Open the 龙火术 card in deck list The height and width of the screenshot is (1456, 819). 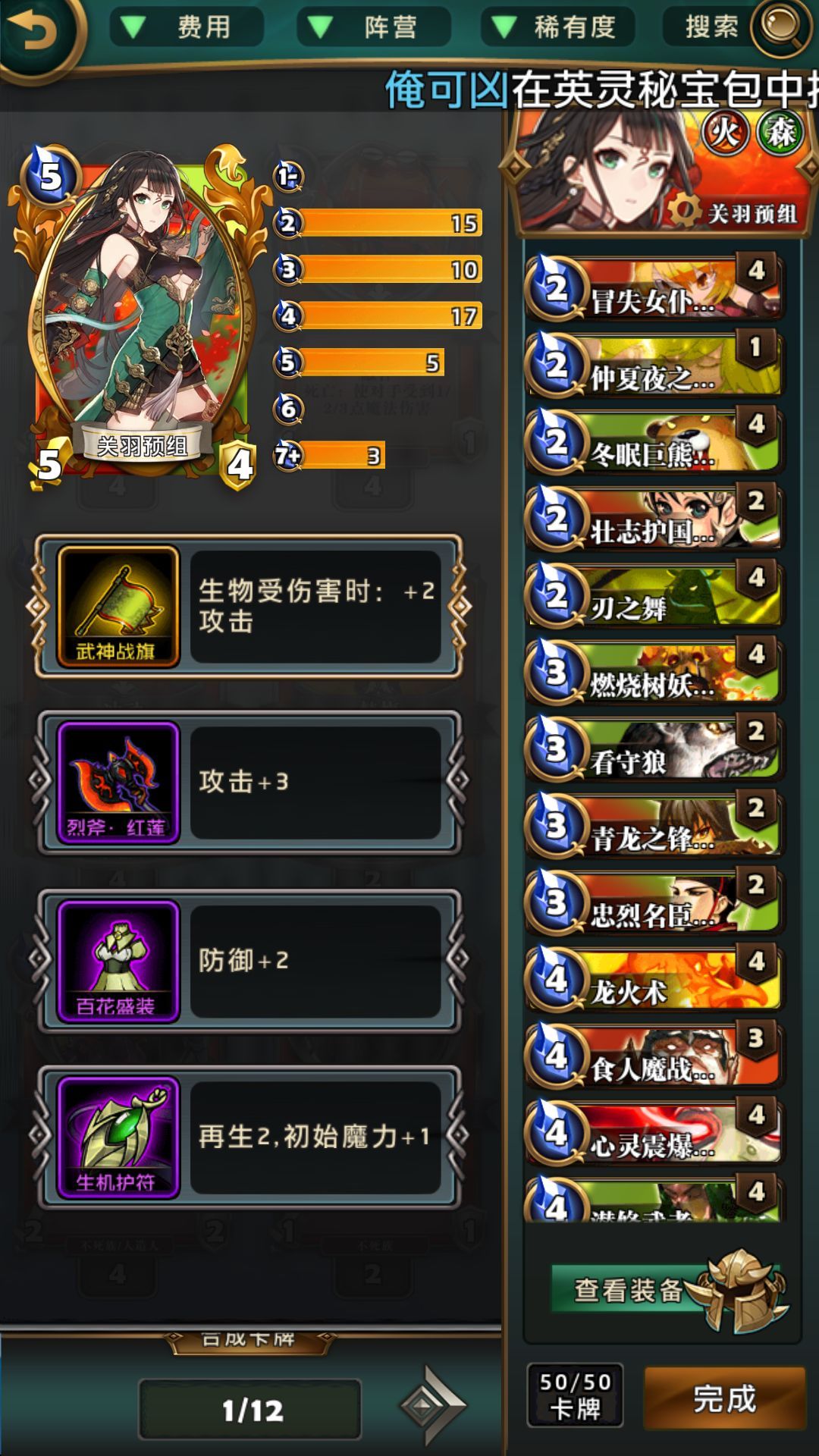[x=652, y=981]
